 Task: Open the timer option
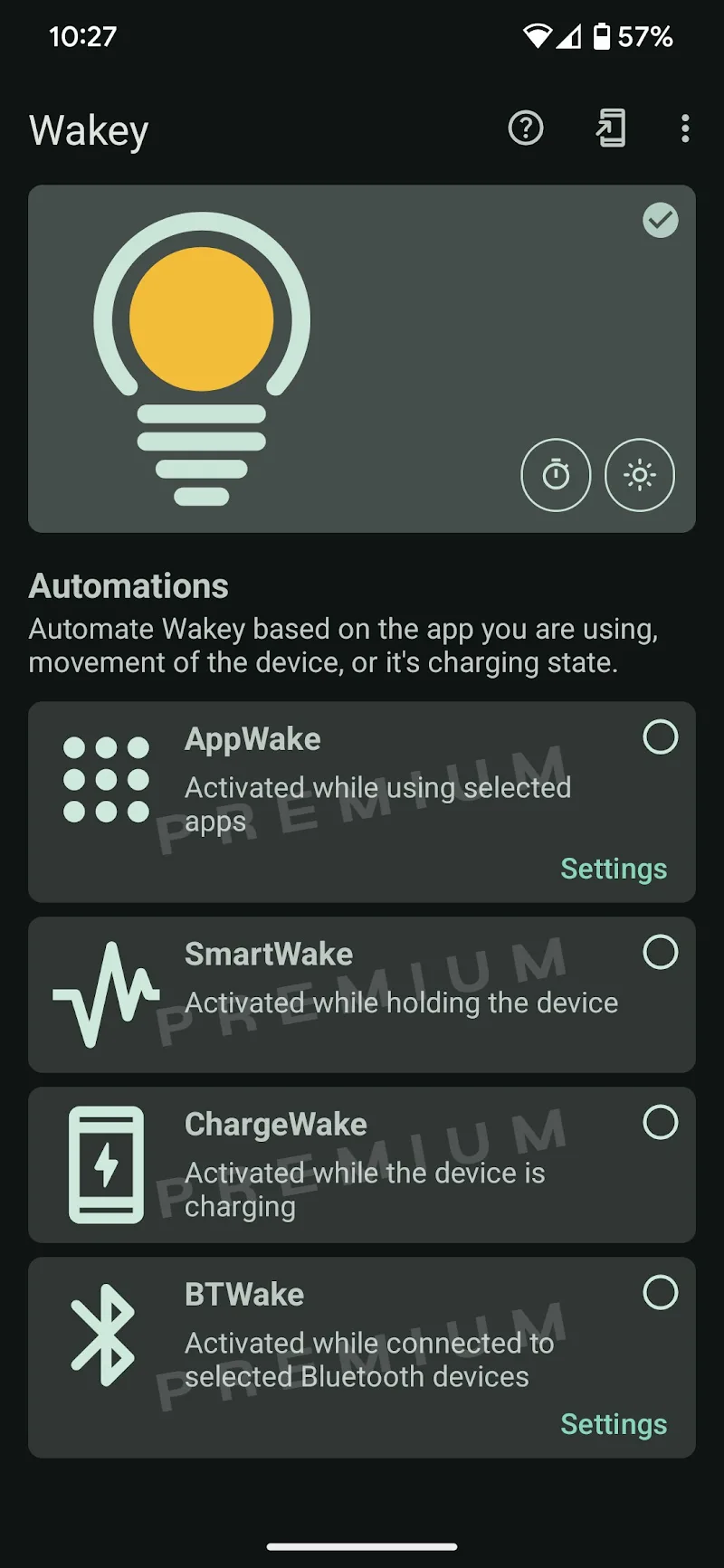click(556, 475)
